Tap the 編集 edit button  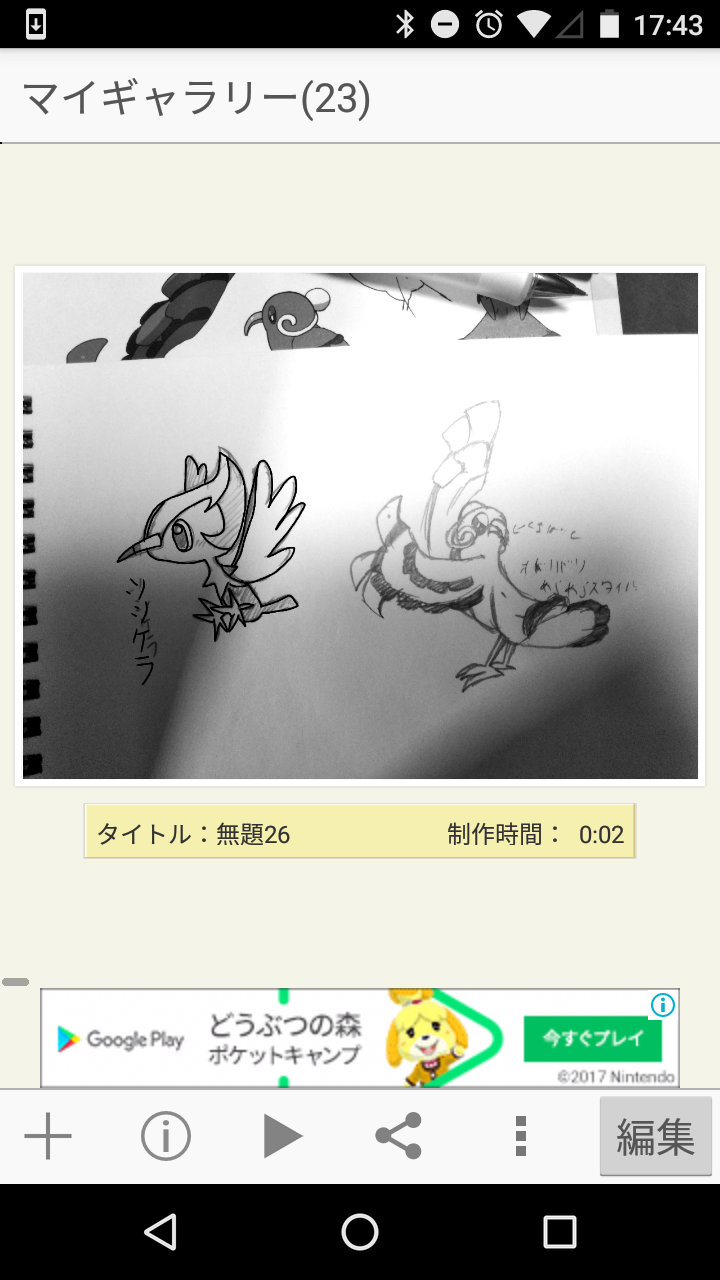pos(655,1136)
